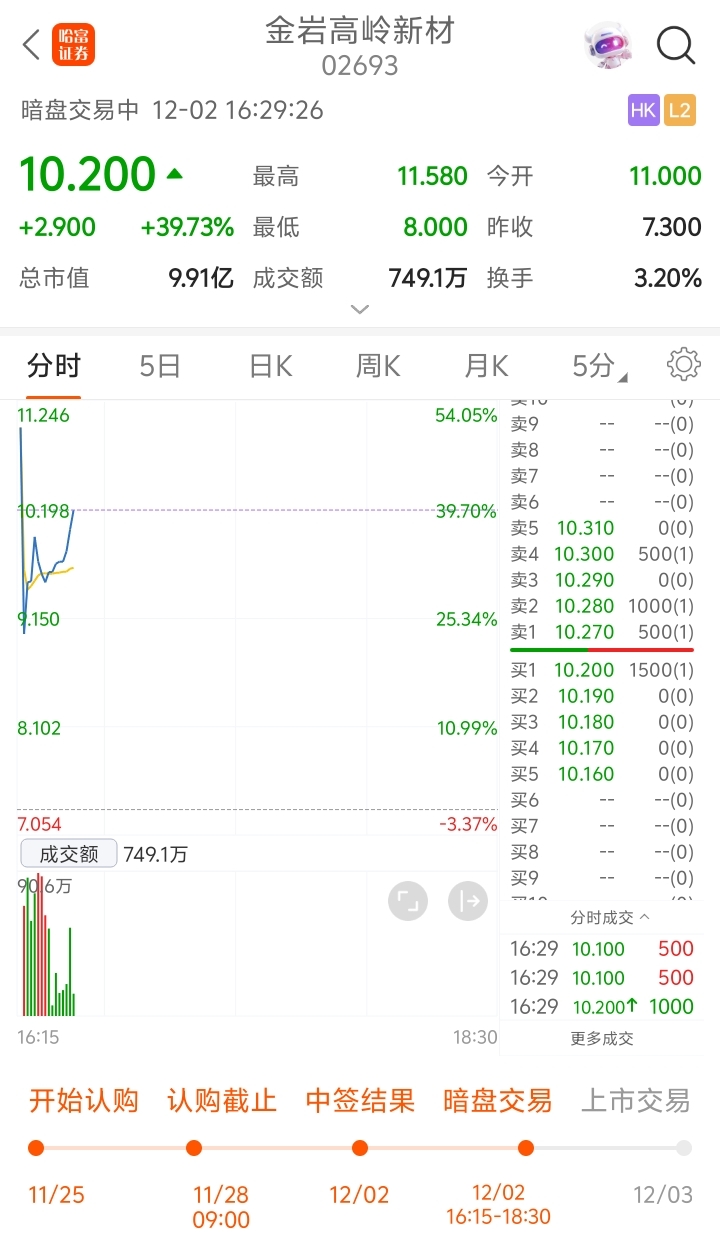720x1235 pixels.
Task: Switch to the 5日 chart tab
Action: tap(160, 366)
